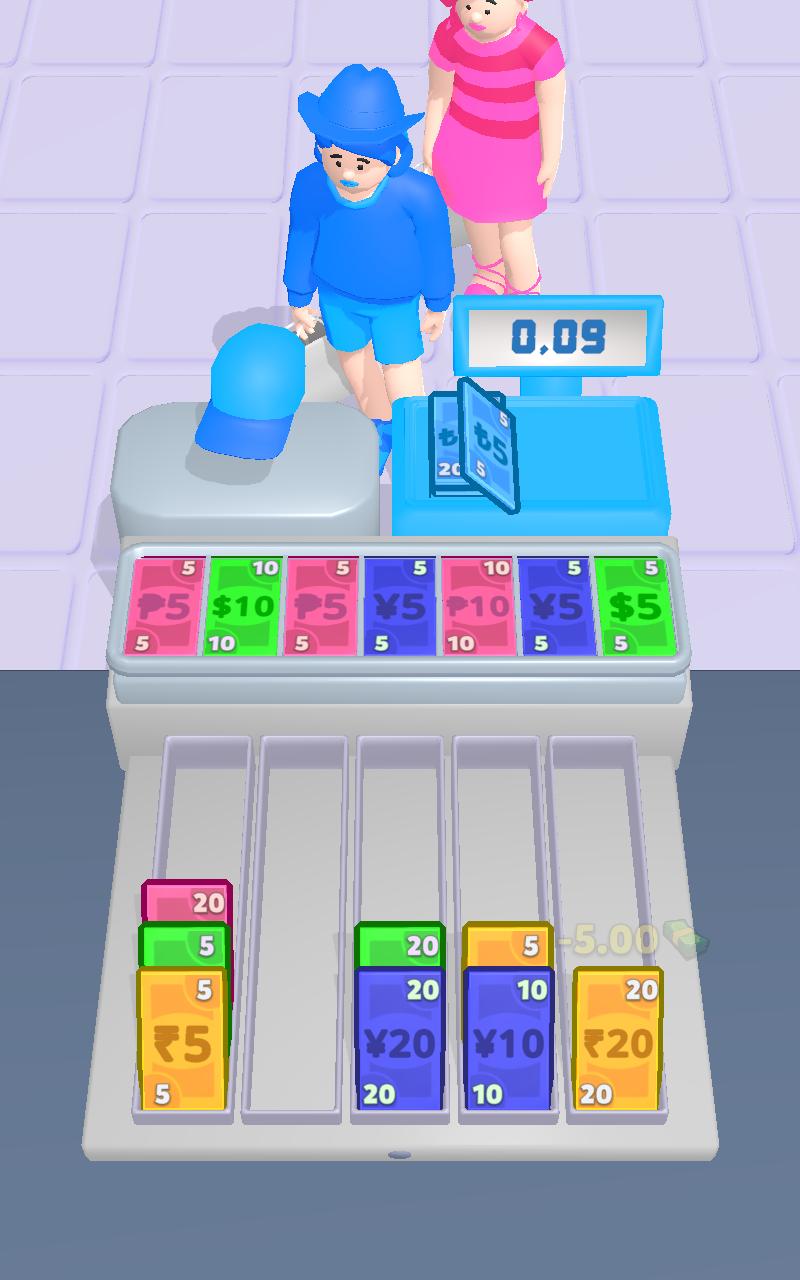The width and height of the screenshot is (800, 1280).
Task: Pick the pink ₱5 bill between $10 and ¥5
Action: point(321,606)
